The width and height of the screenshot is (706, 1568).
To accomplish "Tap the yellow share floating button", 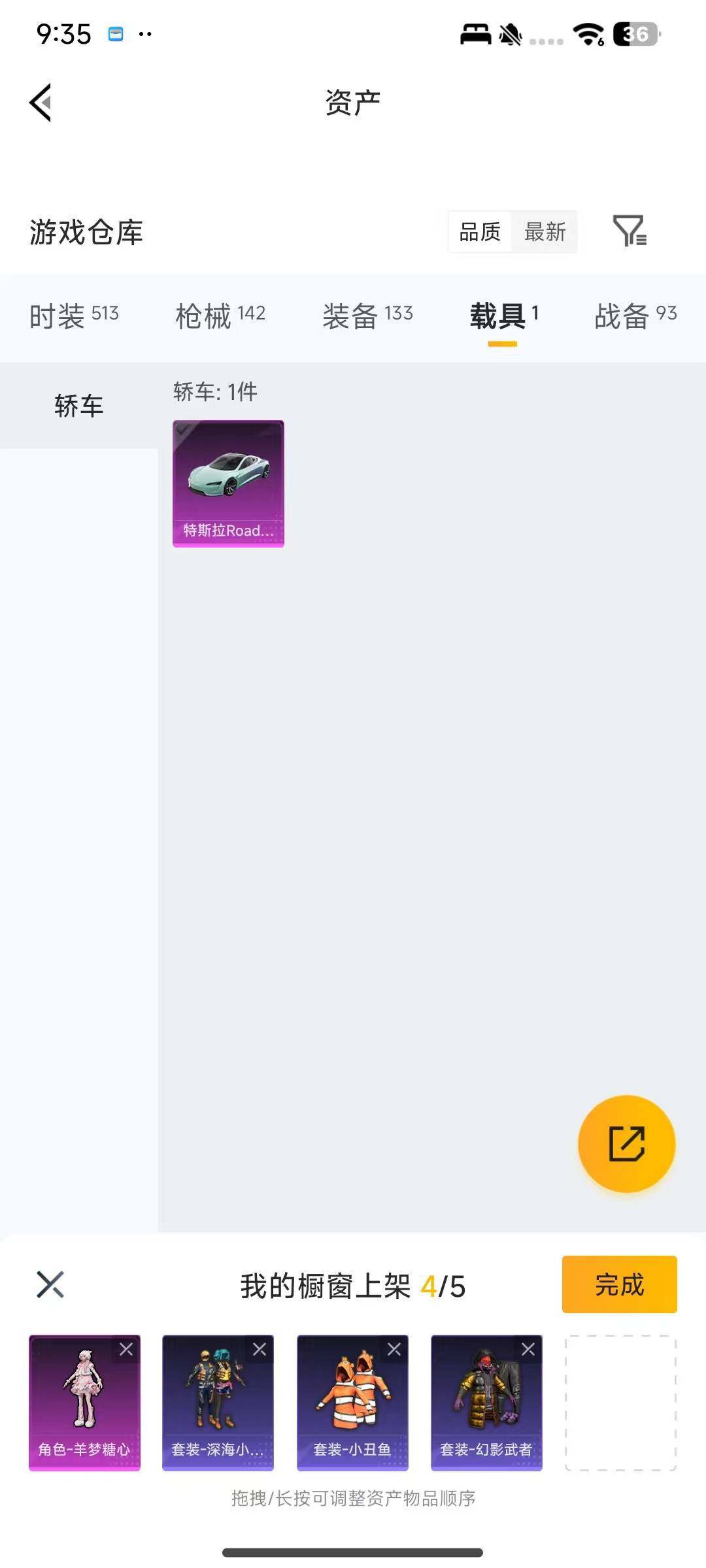I will (626, 1143).
